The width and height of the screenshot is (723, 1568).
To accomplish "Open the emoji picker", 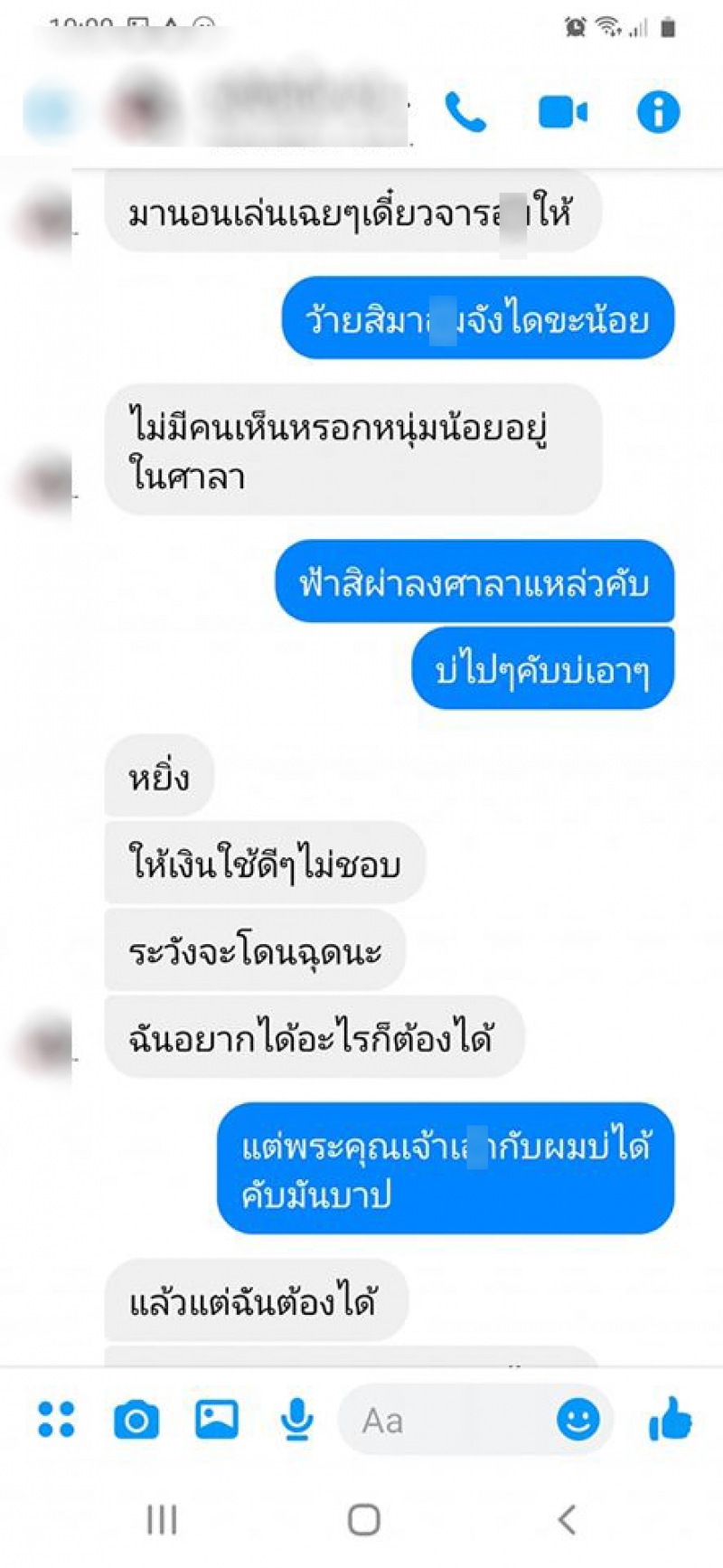I will pyautogui.click(x=578, y=1420).
